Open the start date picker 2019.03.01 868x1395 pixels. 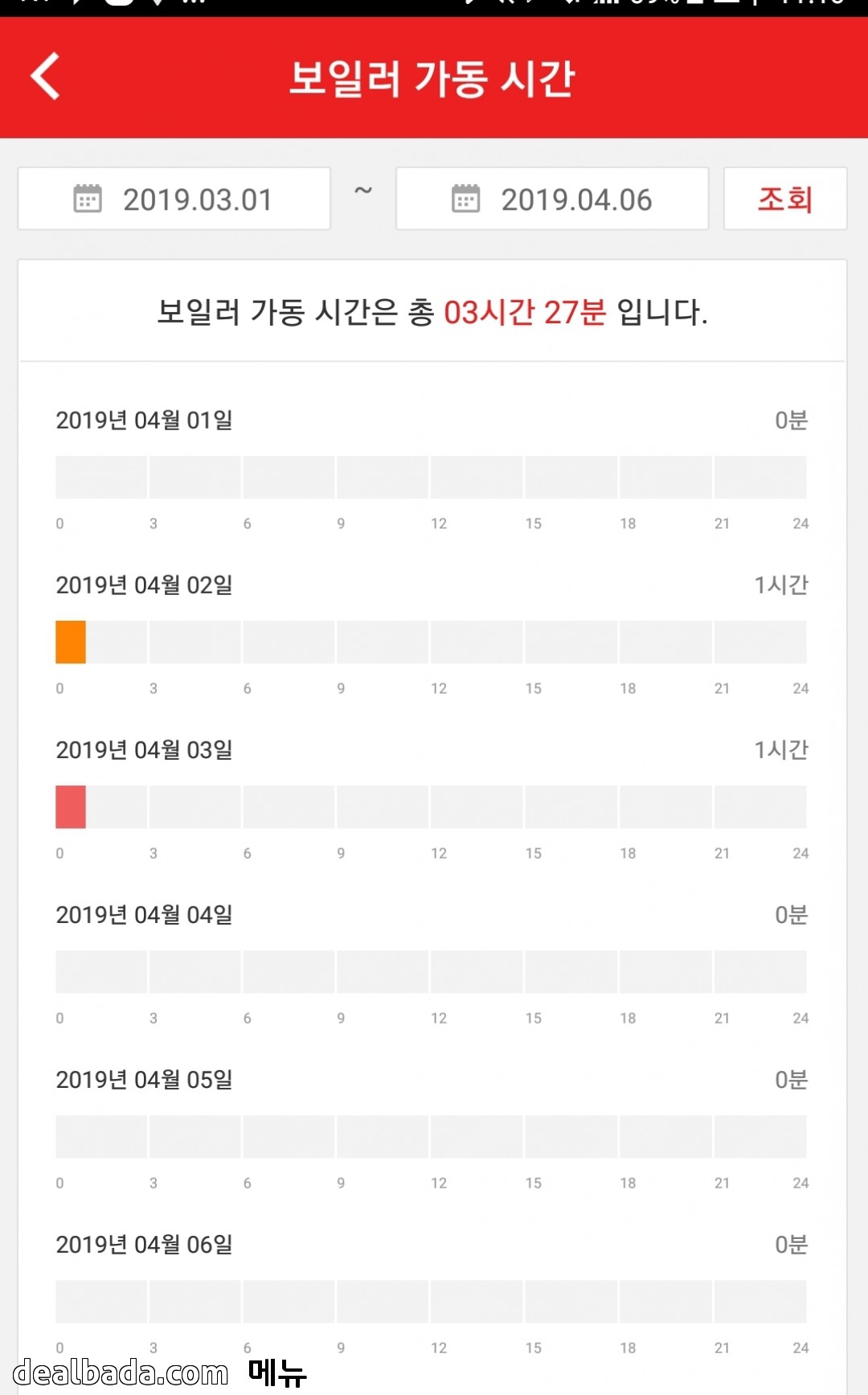click(x=174, y=199)
